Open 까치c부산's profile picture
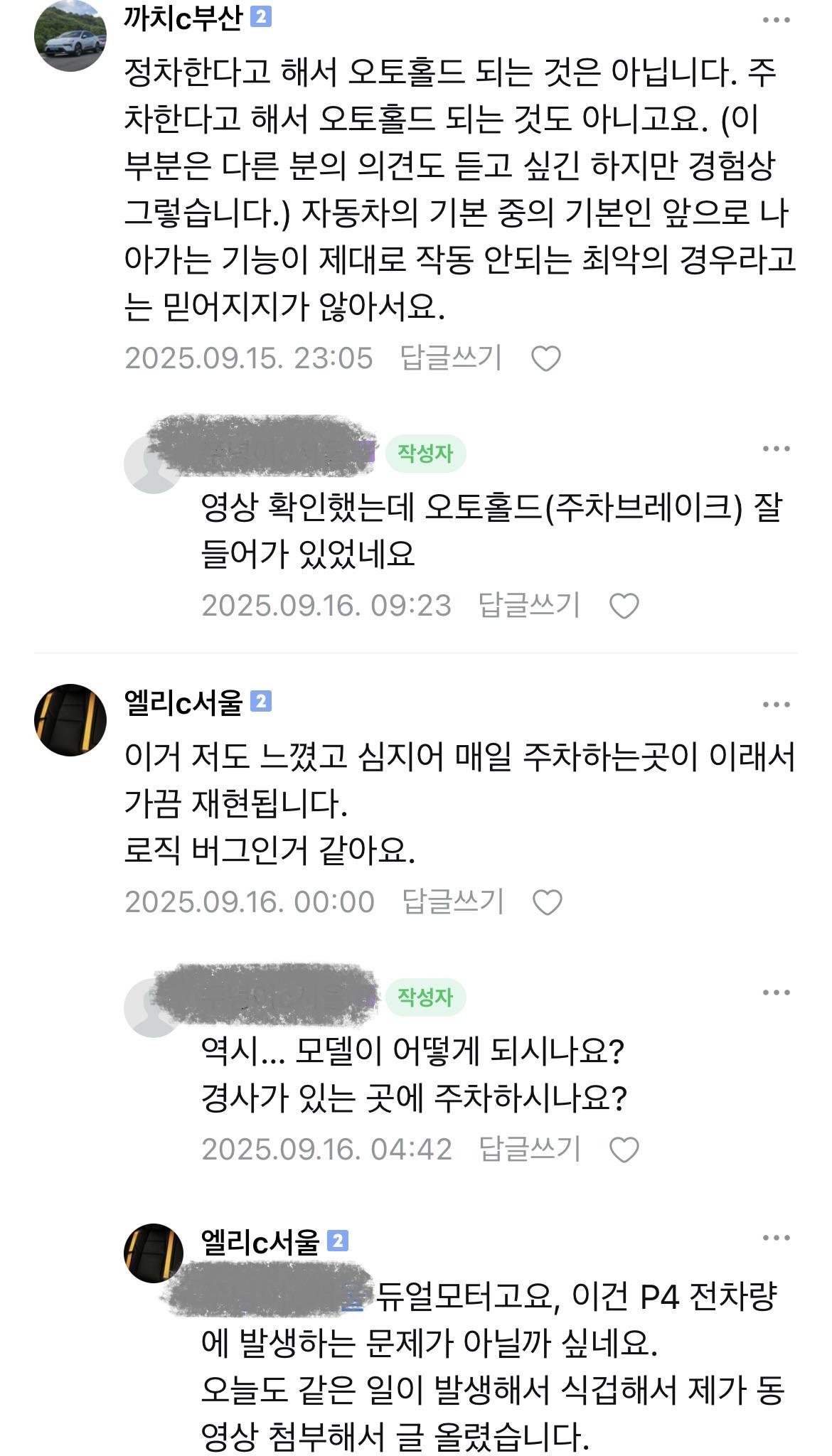The image size is (832, 1456). coord(70,36)
